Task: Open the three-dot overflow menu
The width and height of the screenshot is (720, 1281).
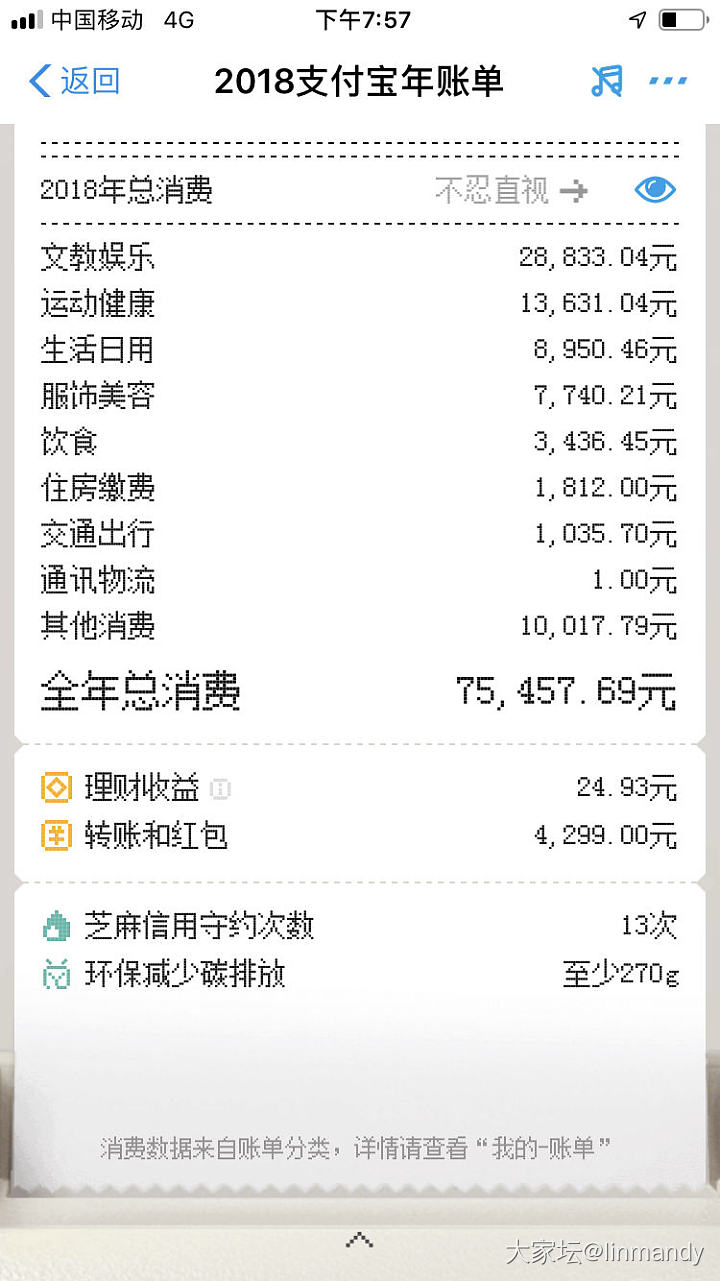Action: coord(667,81)
